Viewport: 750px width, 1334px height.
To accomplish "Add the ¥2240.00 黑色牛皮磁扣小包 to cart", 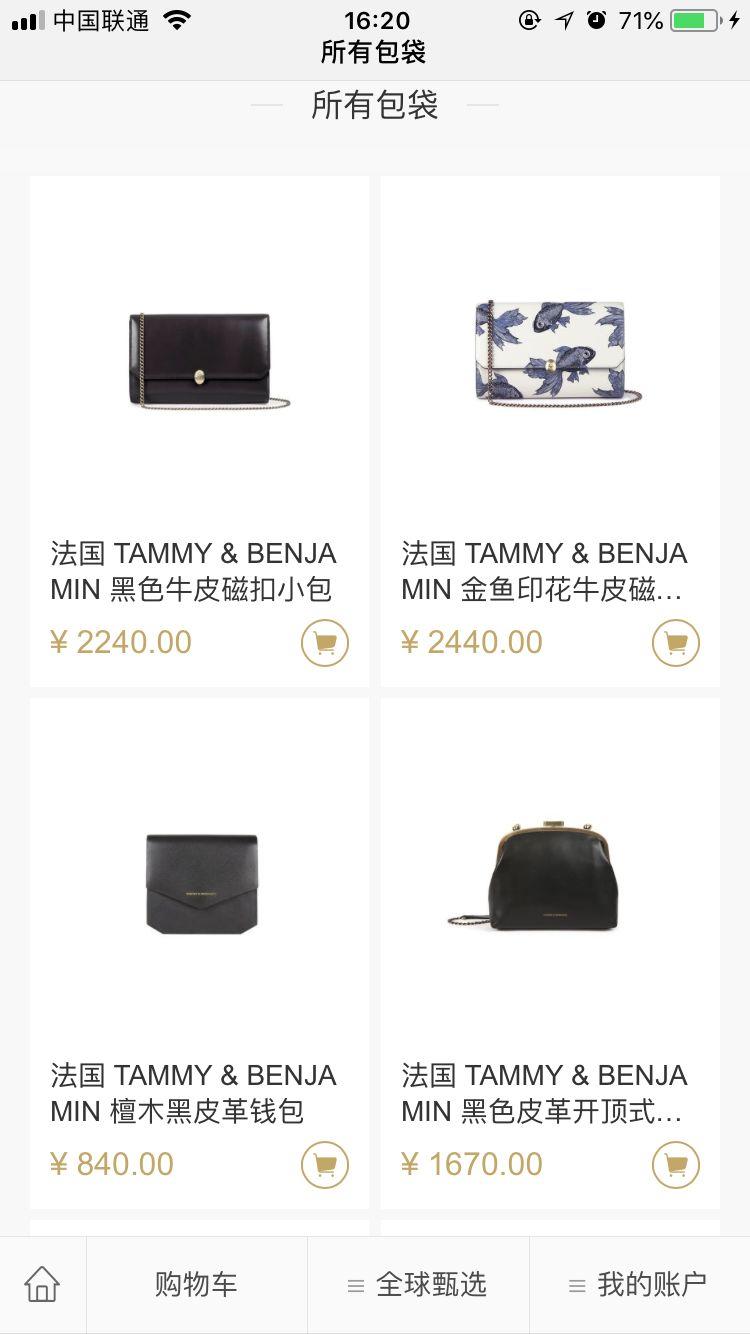I will 325,643.
